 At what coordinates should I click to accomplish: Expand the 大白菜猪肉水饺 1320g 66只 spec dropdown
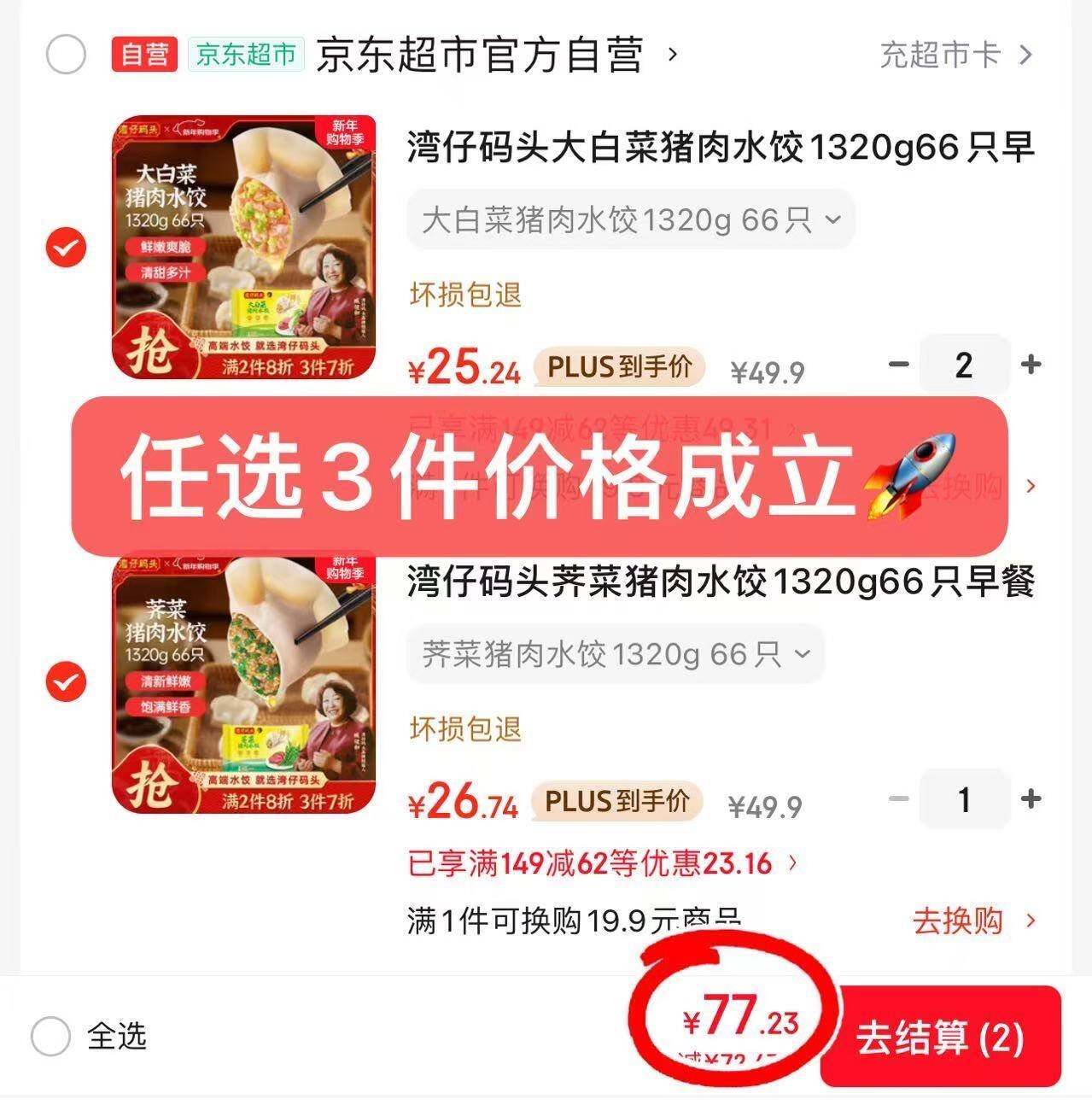tap(630, 220)
